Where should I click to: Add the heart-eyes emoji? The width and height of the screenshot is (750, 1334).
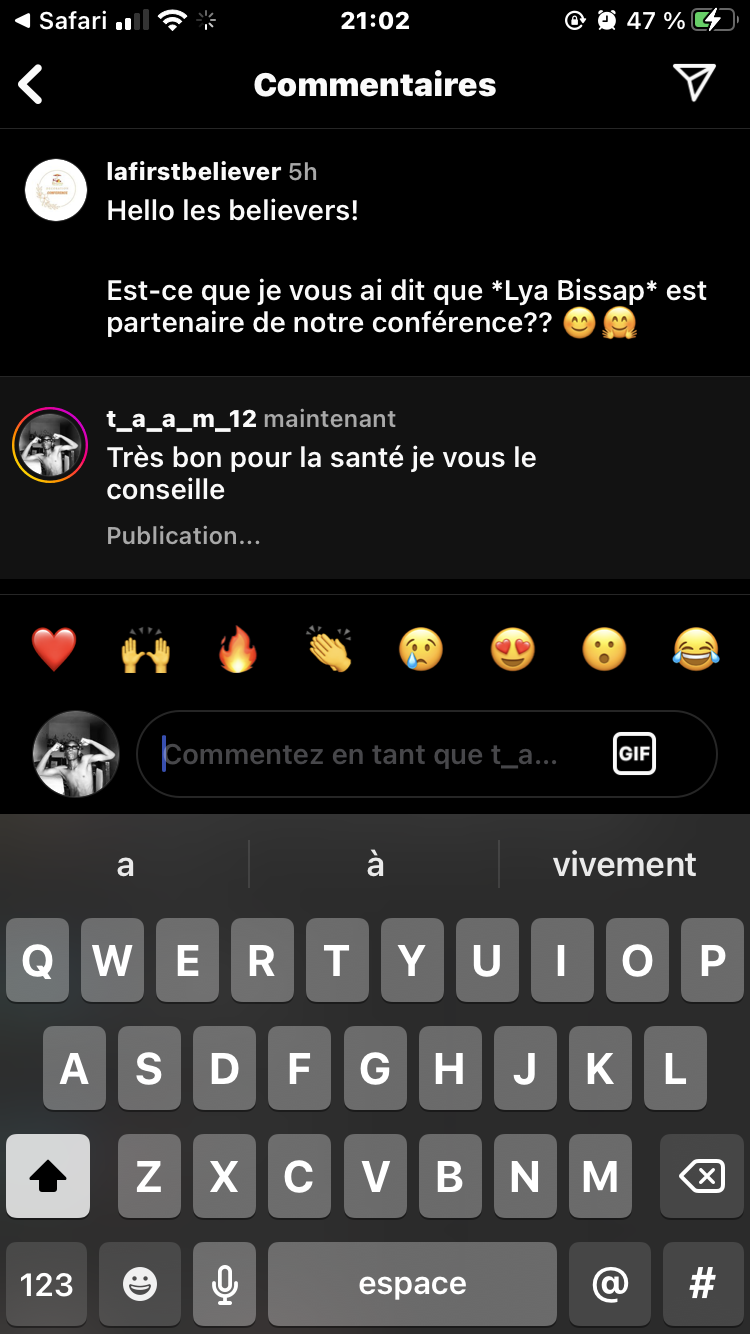(x=513, y=651)
